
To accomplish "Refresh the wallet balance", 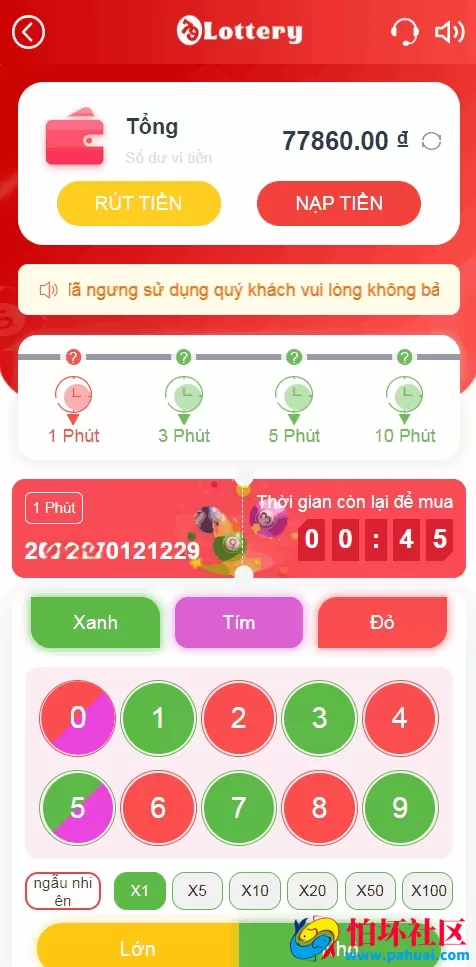I will 432,141.
